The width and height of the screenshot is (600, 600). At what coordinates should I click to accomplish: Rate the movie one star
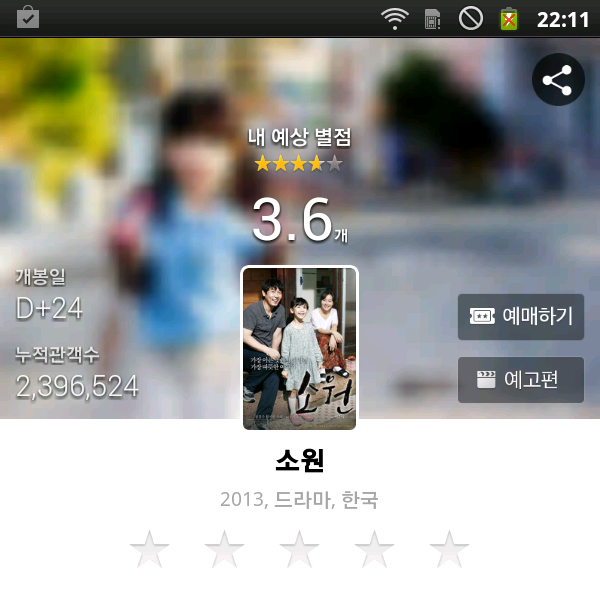pos(150,550)
